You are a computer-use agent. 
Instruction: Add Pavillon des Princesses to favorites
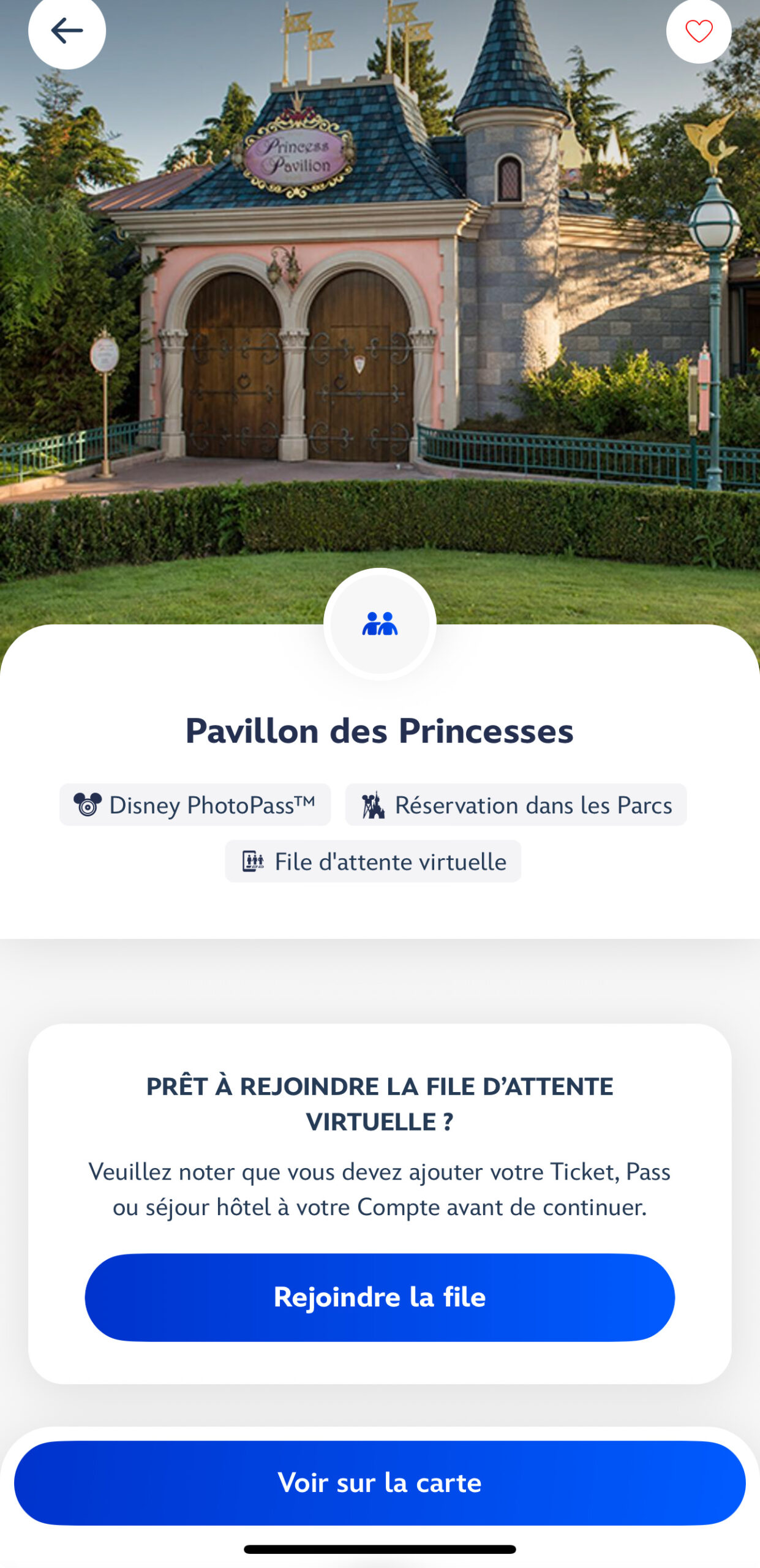click(698, 31)
